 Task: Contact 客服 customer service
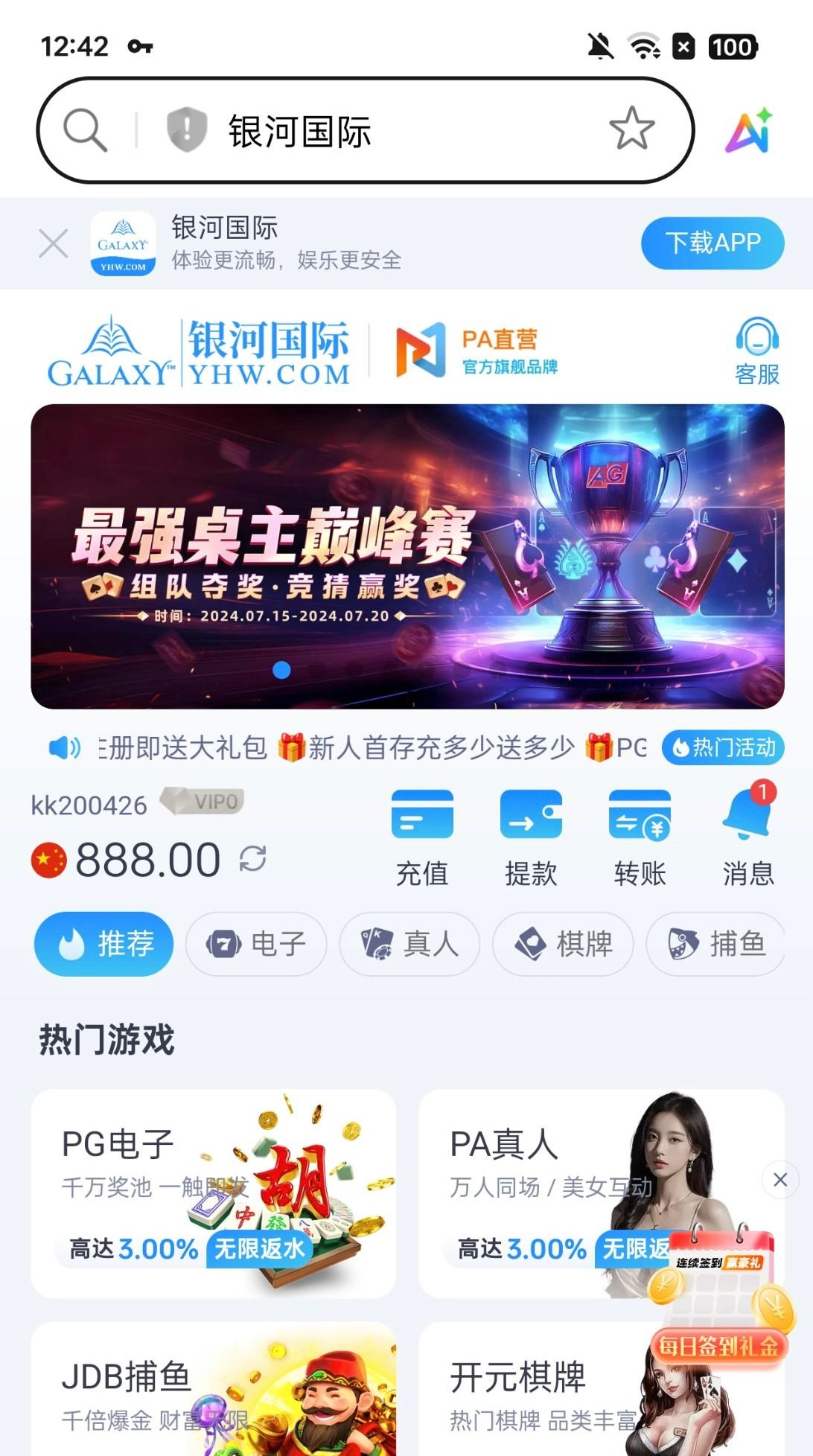[x=756, y=351]
